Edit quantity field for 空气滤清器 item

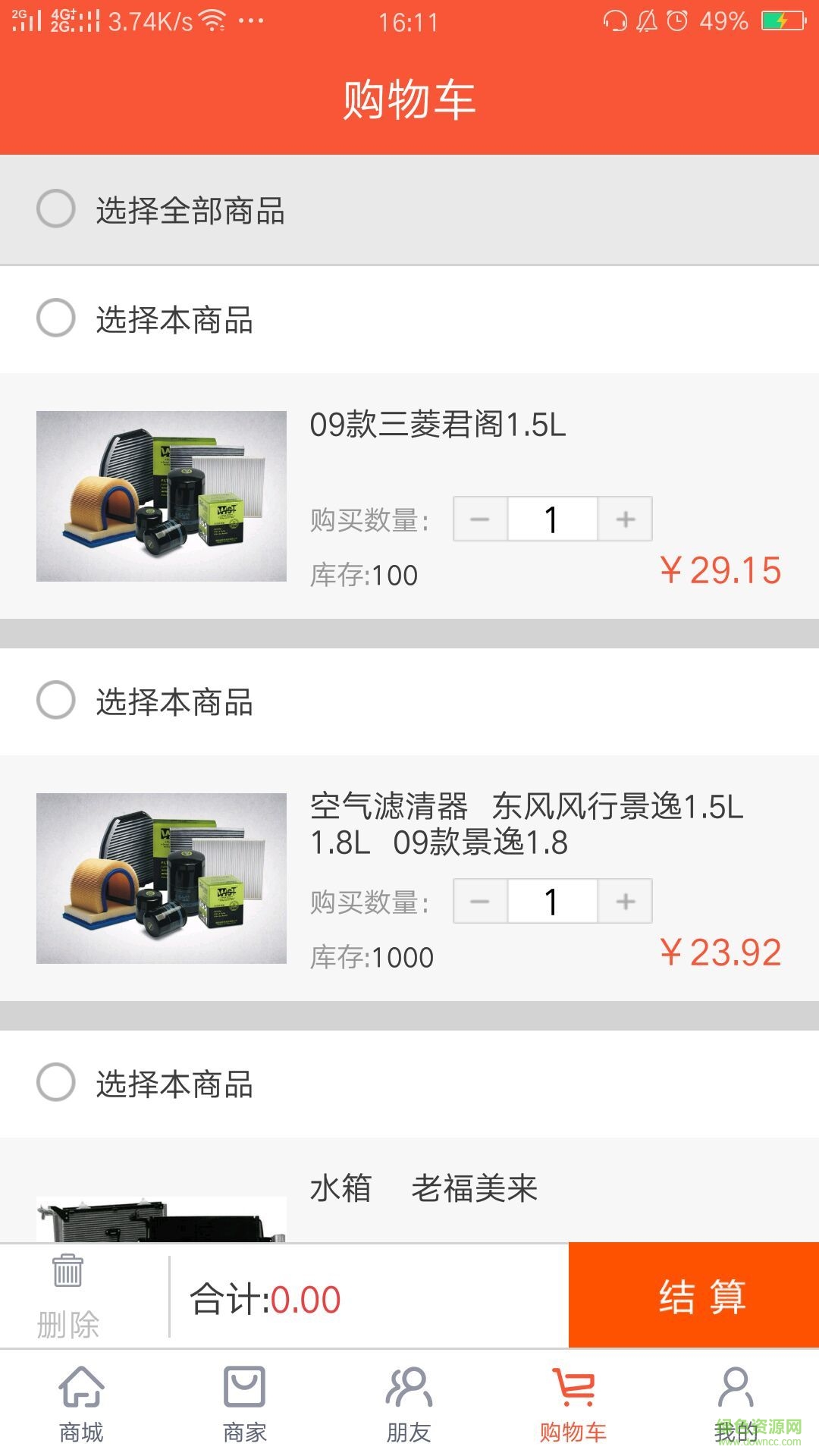click(552, 902)
